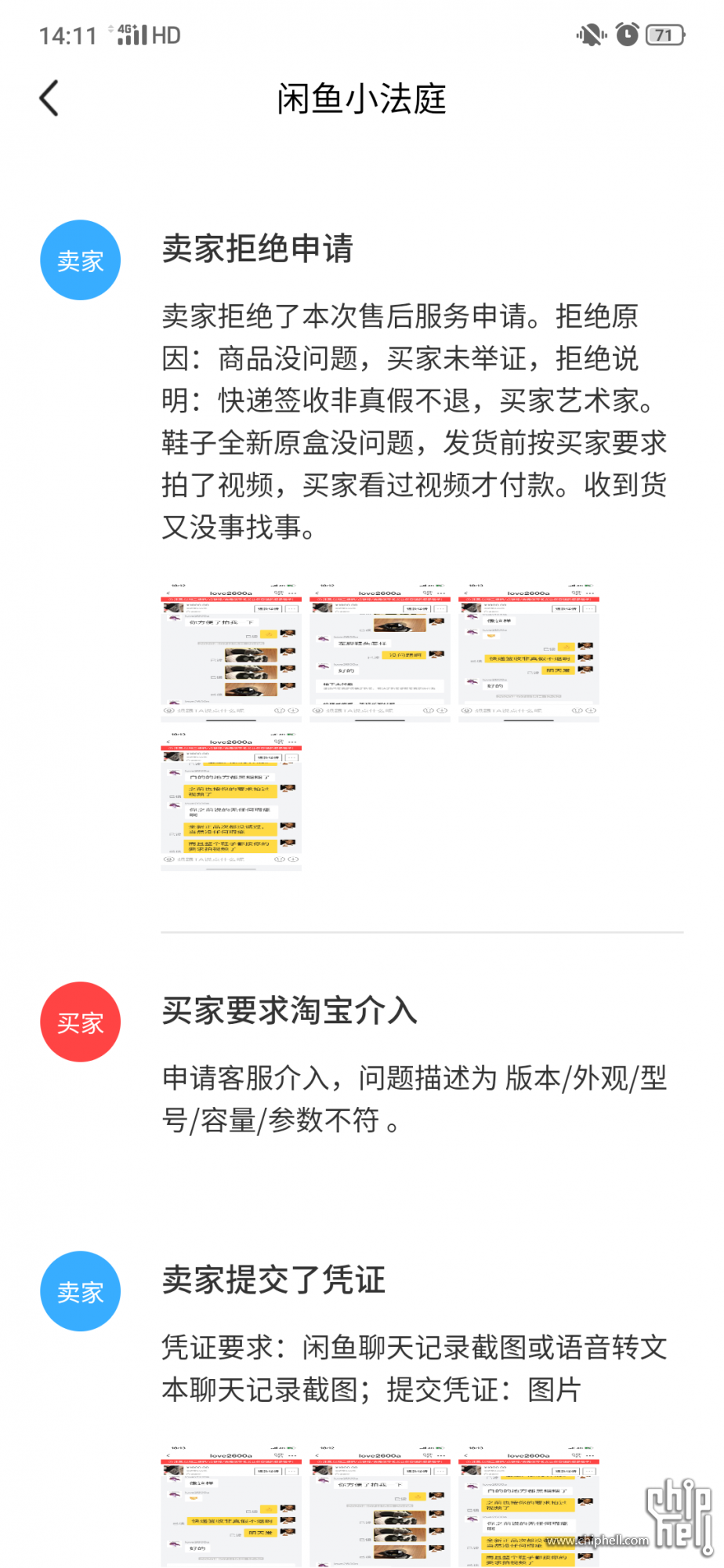Open first proof image under 卖家提交了凭证
The height and width of the screenshot is (1568, 724).
point(231,1505)
